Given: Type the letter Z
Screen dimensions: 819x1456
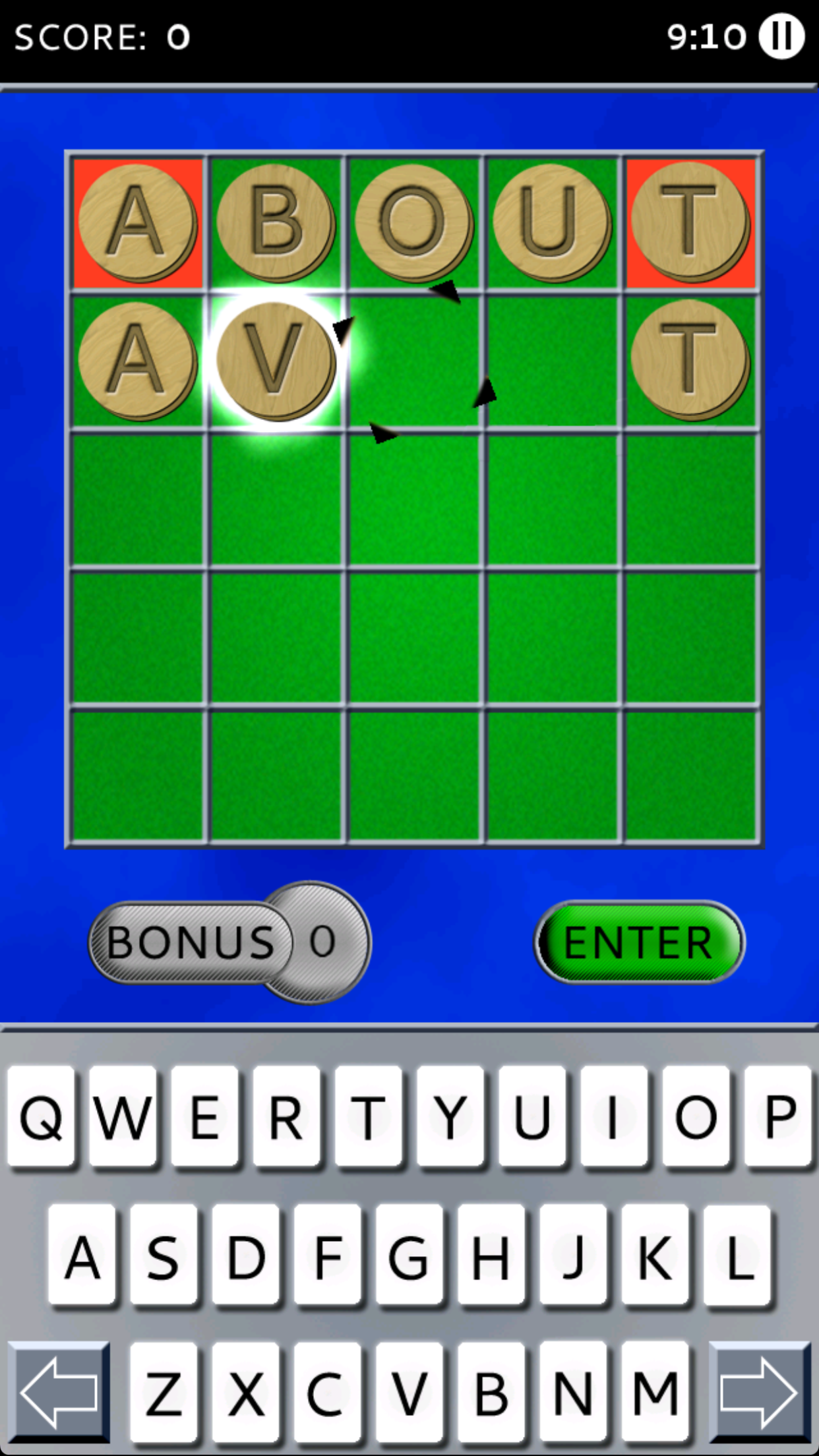Looking at the screenshot, I should 163,1391.
